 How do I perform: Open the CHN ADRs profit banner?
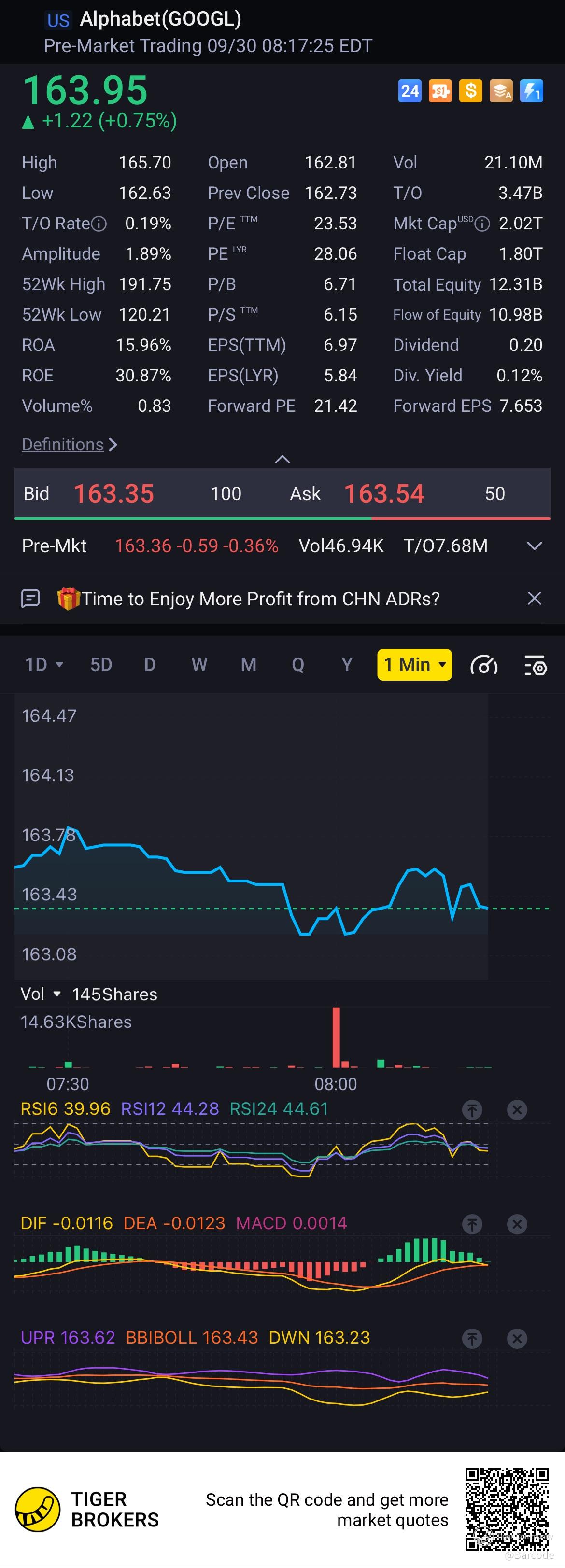tap(260, 599)
